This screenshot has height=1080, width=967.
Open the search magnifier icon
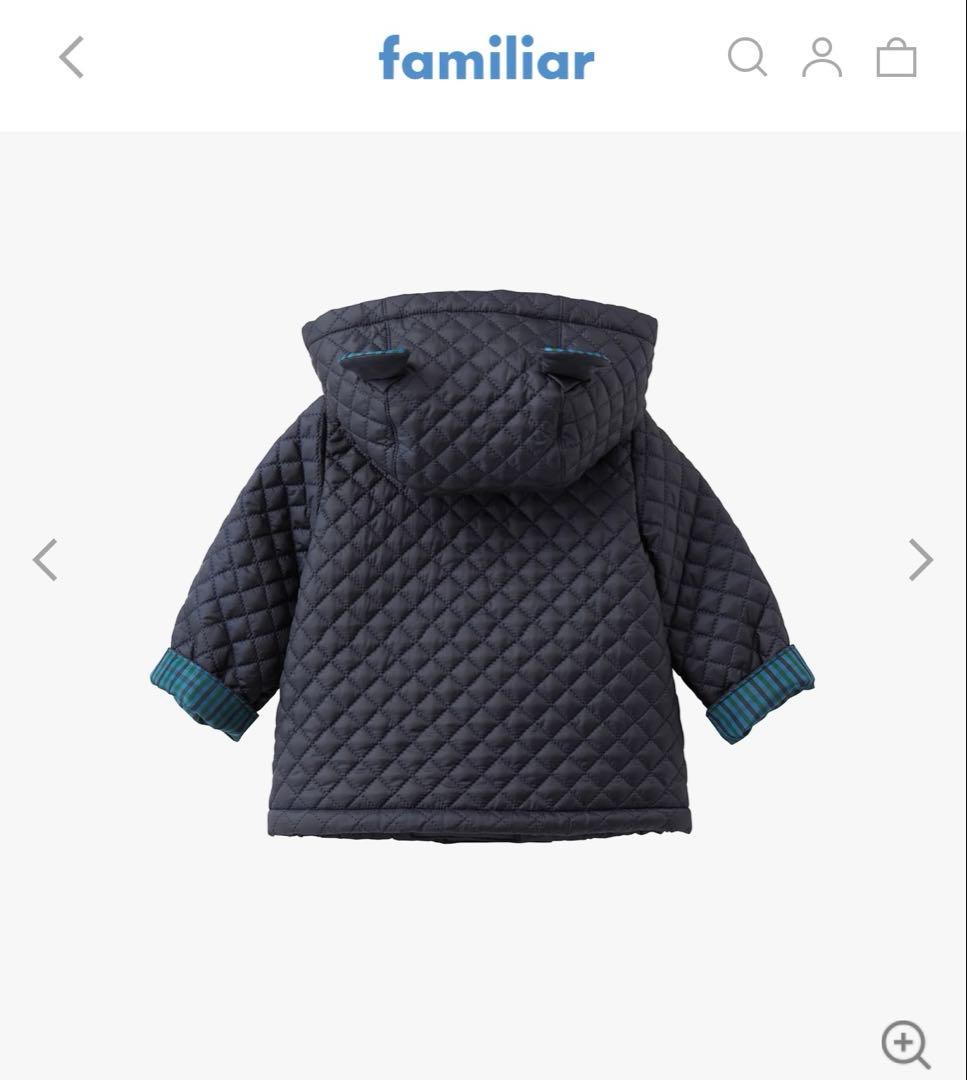[747, 57]
